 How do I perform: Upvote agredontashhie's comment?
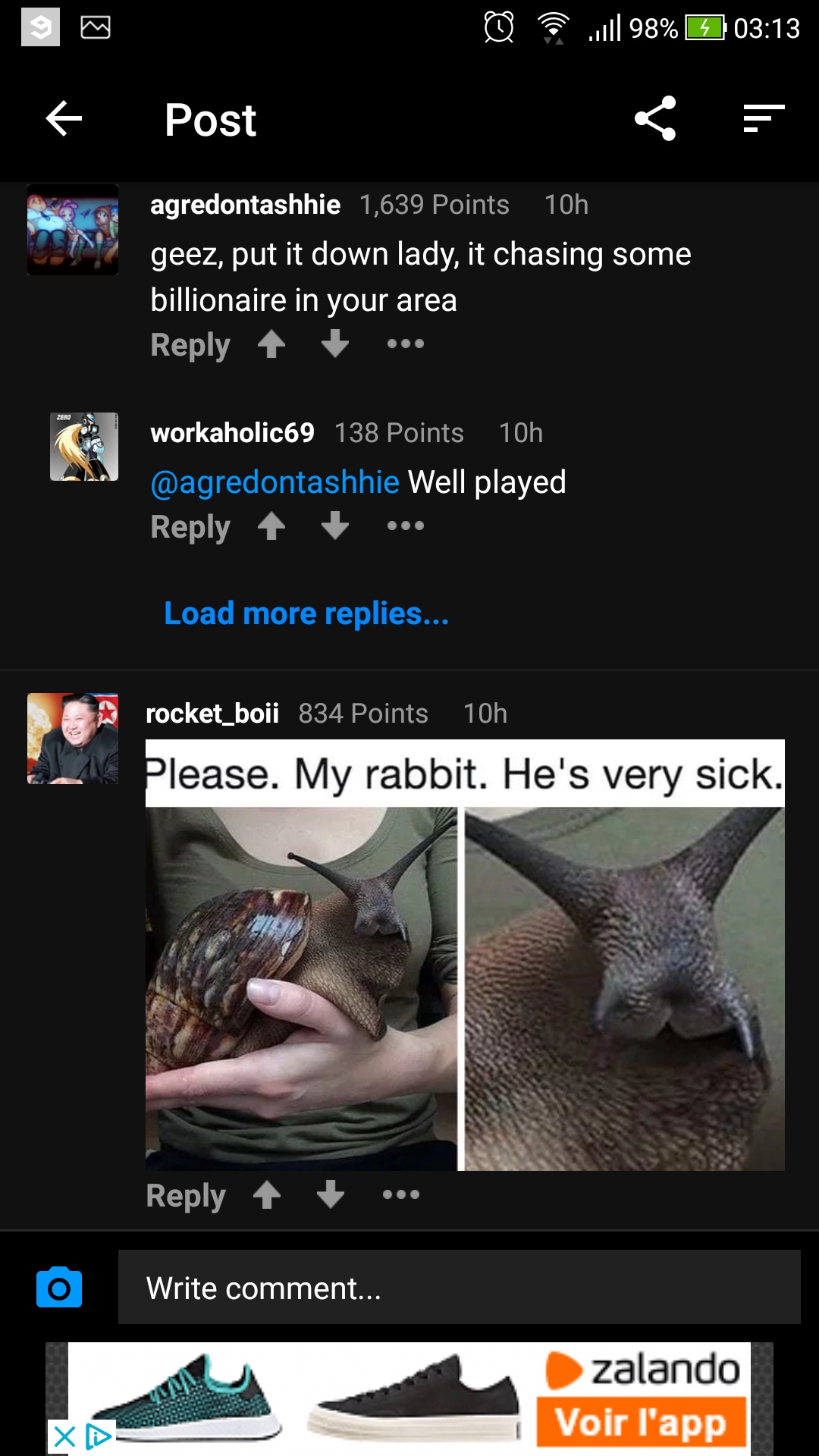point(271,344)
